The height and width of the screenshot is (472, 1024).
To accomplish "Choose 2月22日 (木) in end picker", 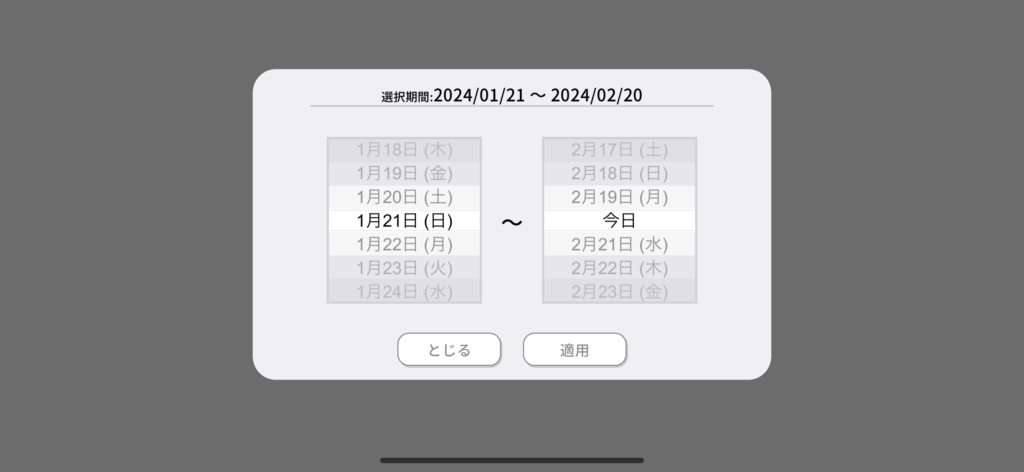I will [619, 268].
